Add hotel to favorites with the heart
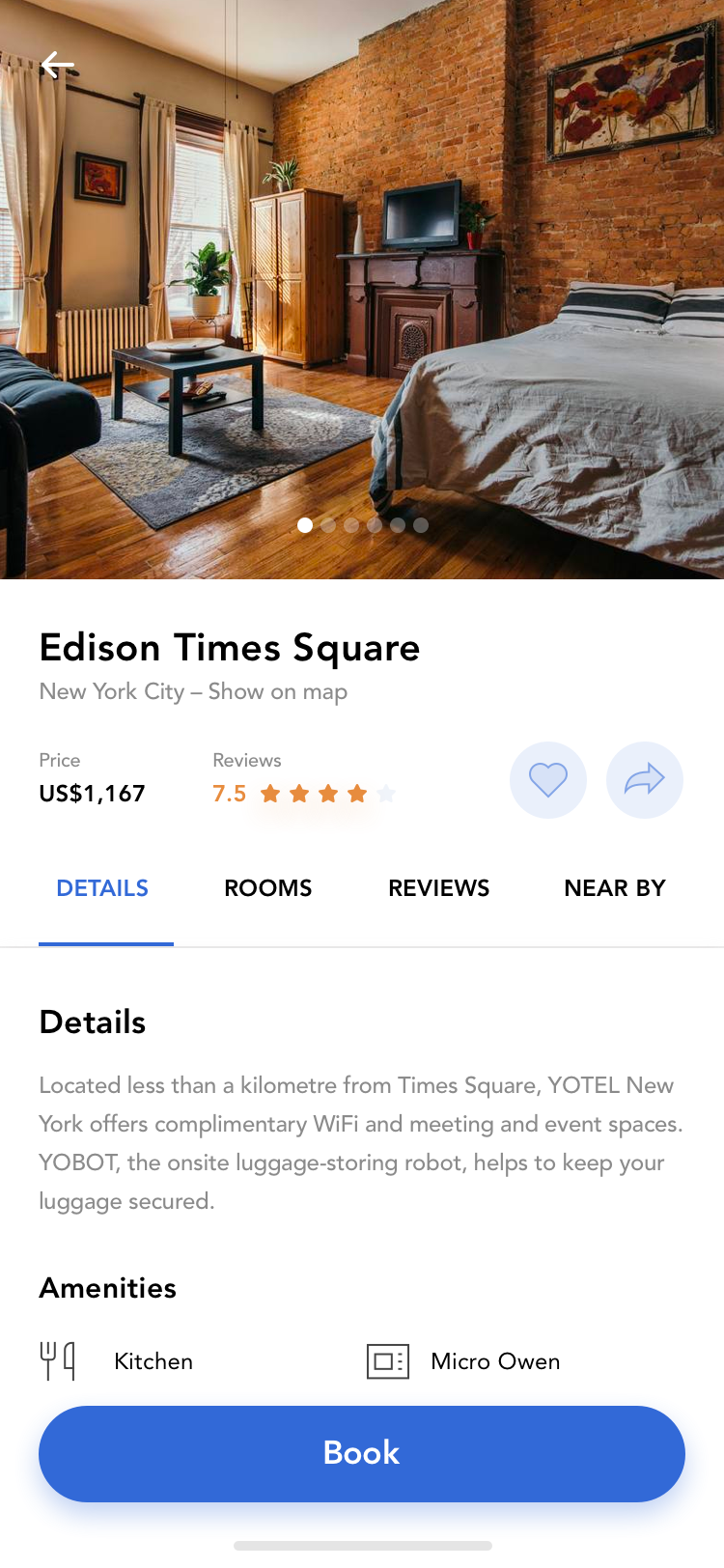Viewport: 724px width, 1568px height. pyautogui.click(x=548, y=780)
